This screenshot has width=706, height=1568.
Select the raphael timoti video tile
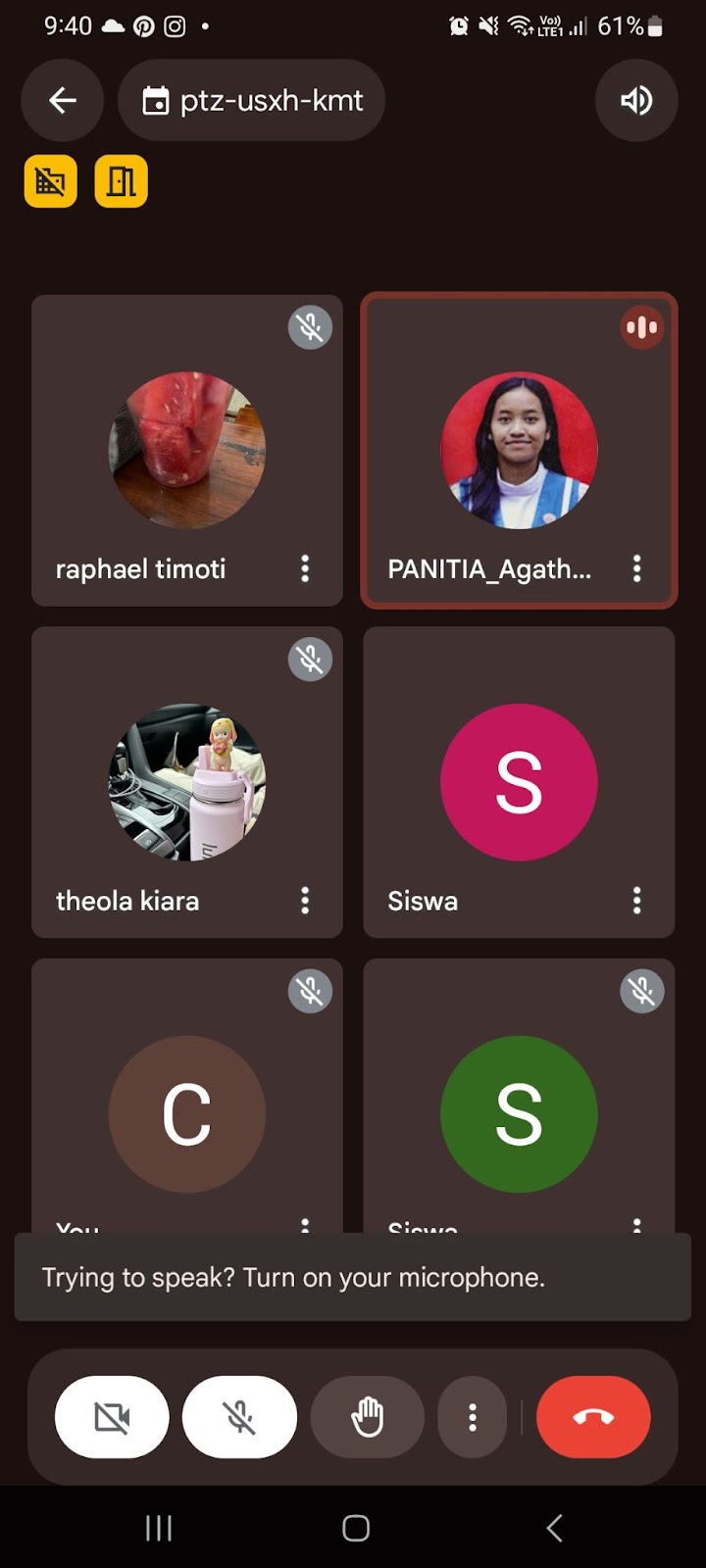186,451
